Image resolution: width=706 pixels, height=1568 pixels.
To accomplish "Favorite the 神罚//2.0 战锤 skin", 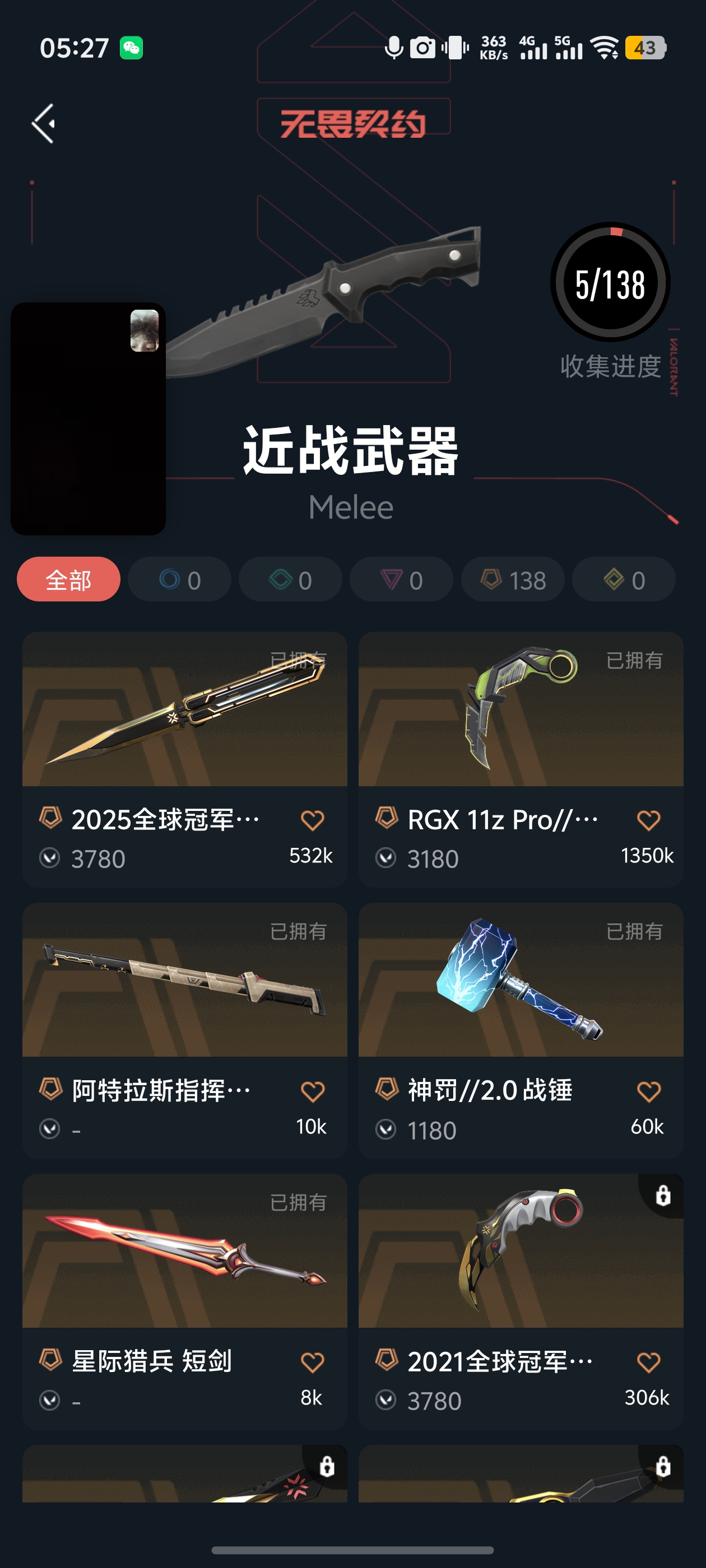I will tap(648, 1091).
